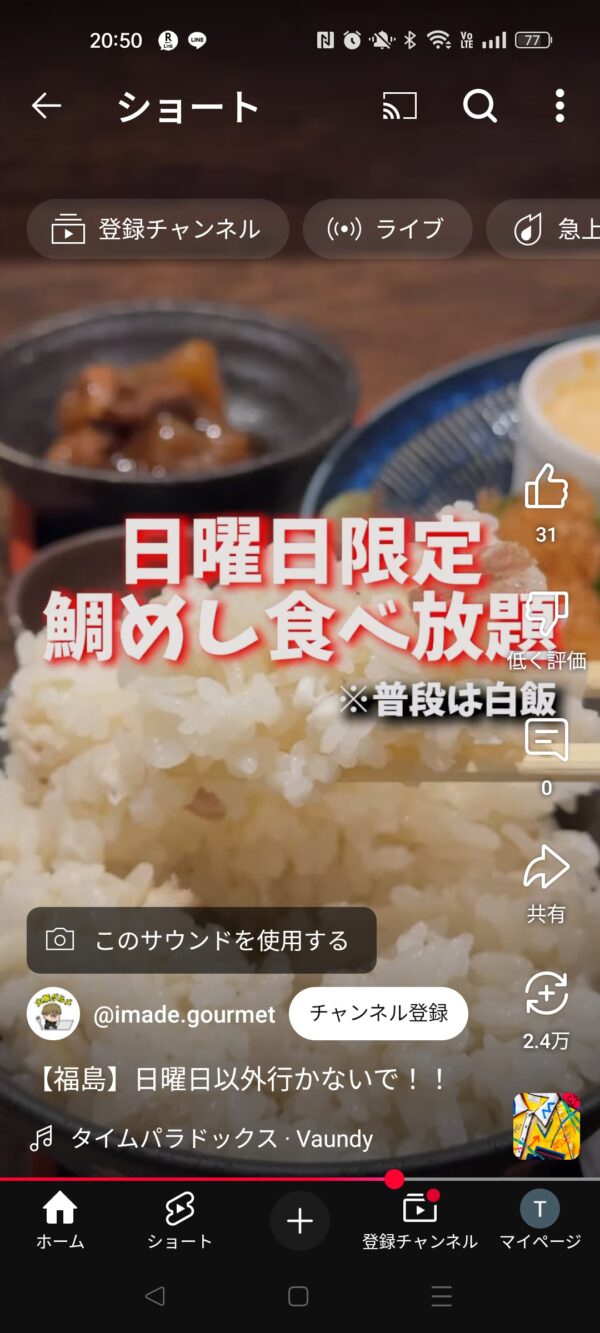
Task: Open the @imade.gourmet channel
Action: [x=184, y=1014]
